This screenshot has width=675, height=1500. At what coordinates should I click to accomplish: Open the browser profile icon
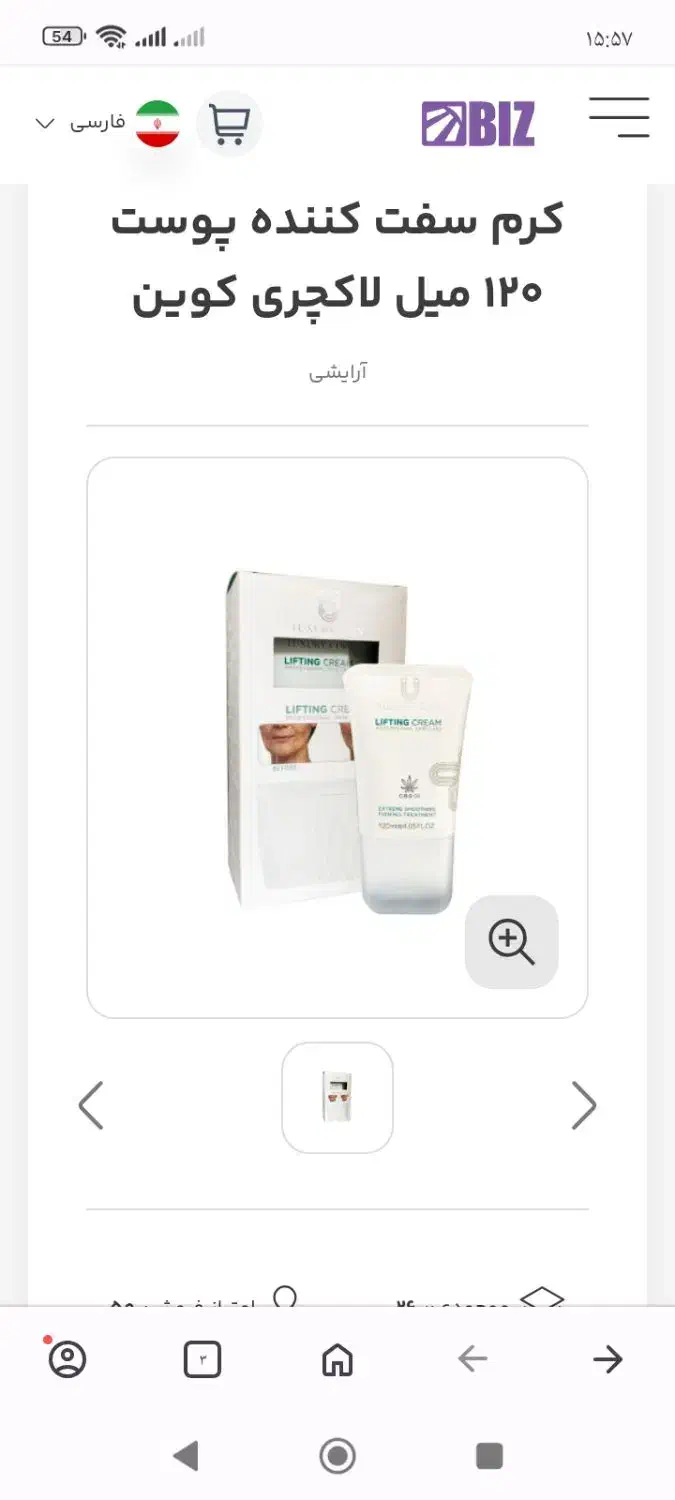[x=67, y=1359]
